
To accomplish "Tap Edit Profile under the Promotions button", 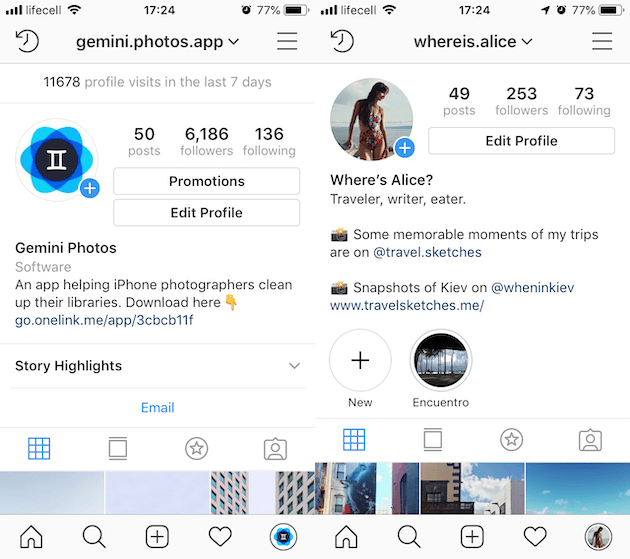I will click(206, 213).
